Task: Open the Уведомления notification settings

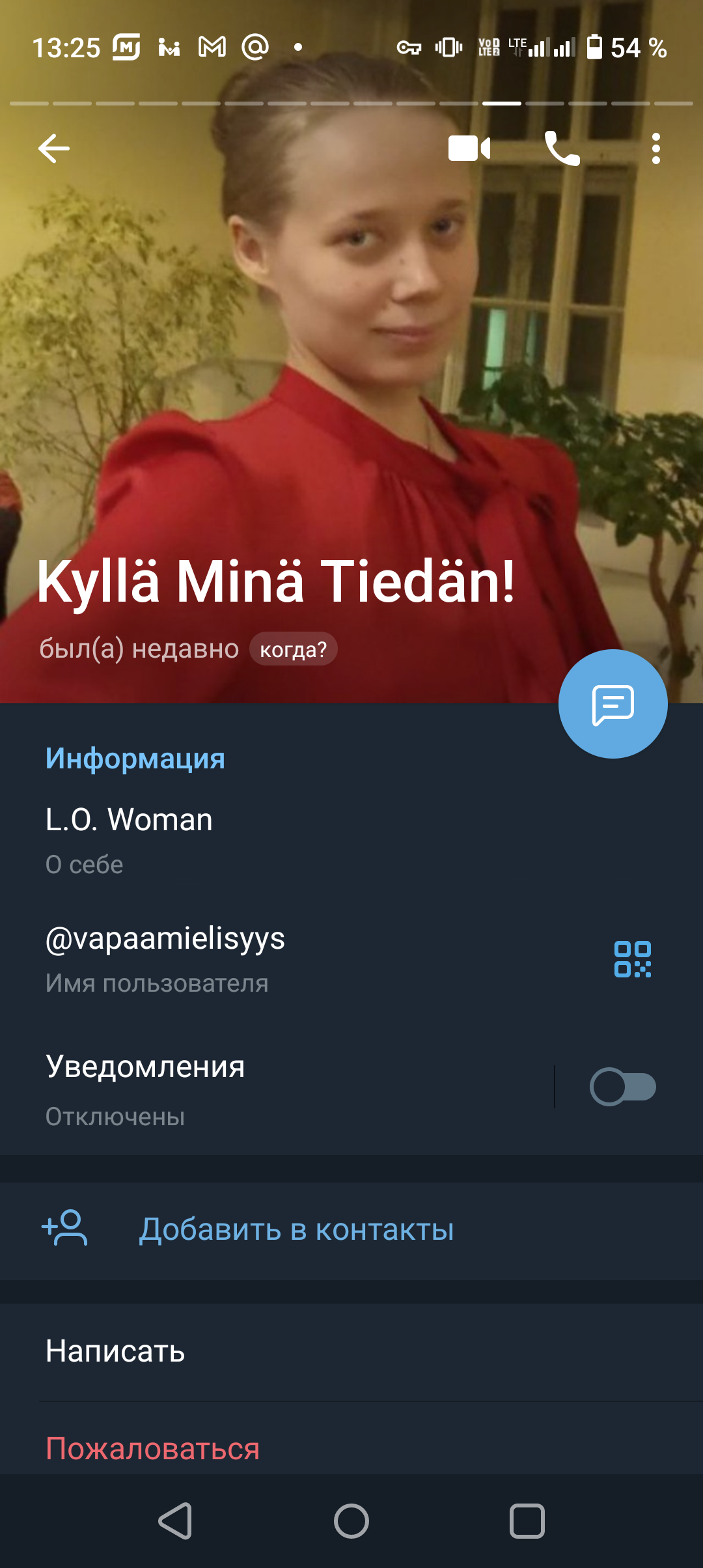Action: (260, 1089)
